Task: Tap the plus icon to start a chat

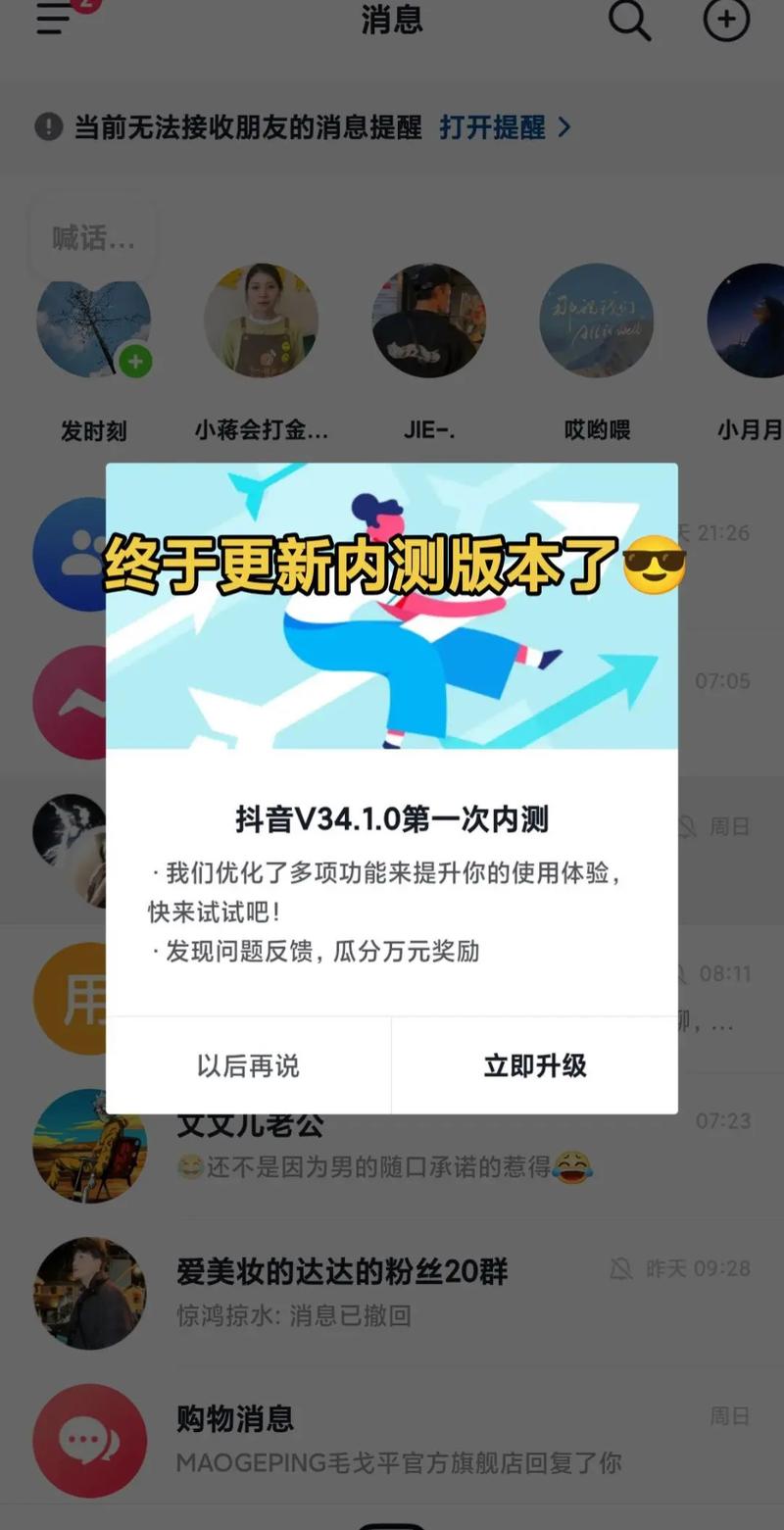Action: [x=725, y=21]
